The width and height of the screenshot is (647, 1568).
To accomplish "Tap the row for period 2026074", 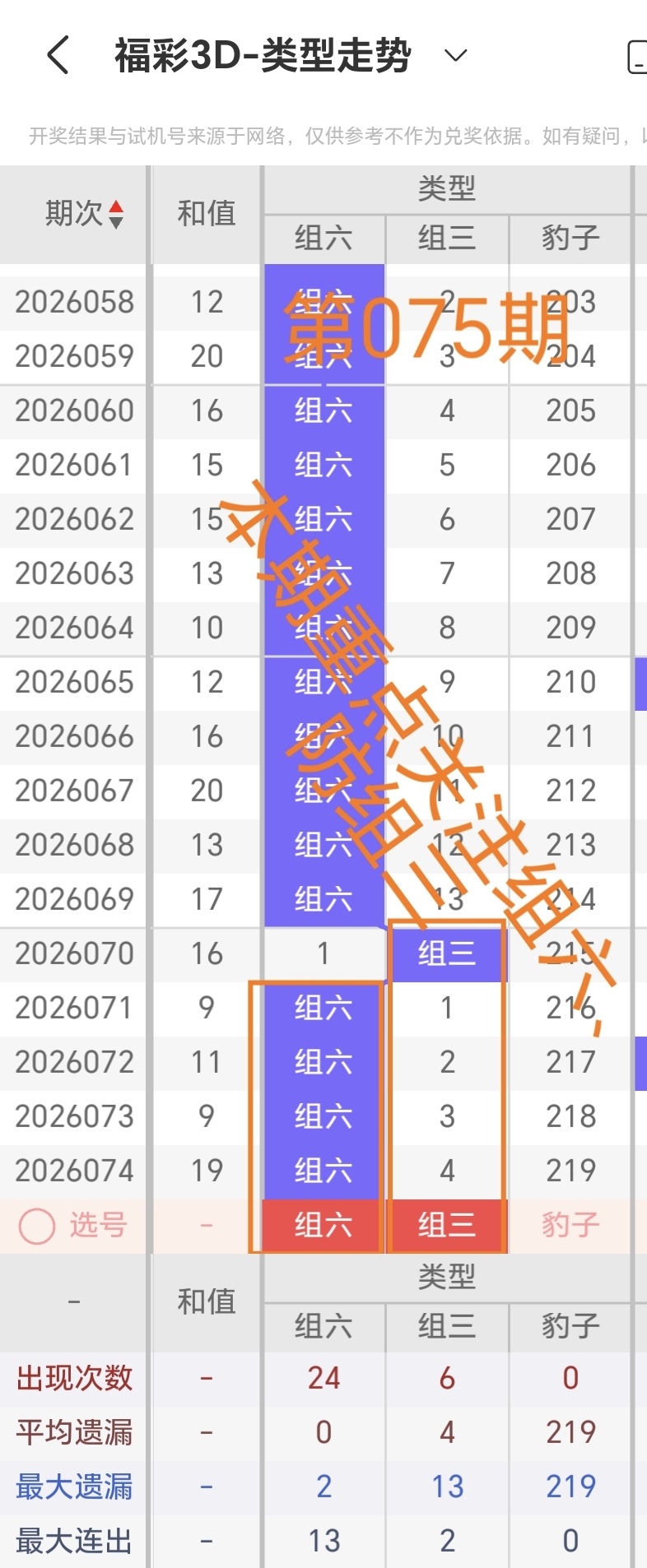I will pyautogui.click(x=74, y=1171).
